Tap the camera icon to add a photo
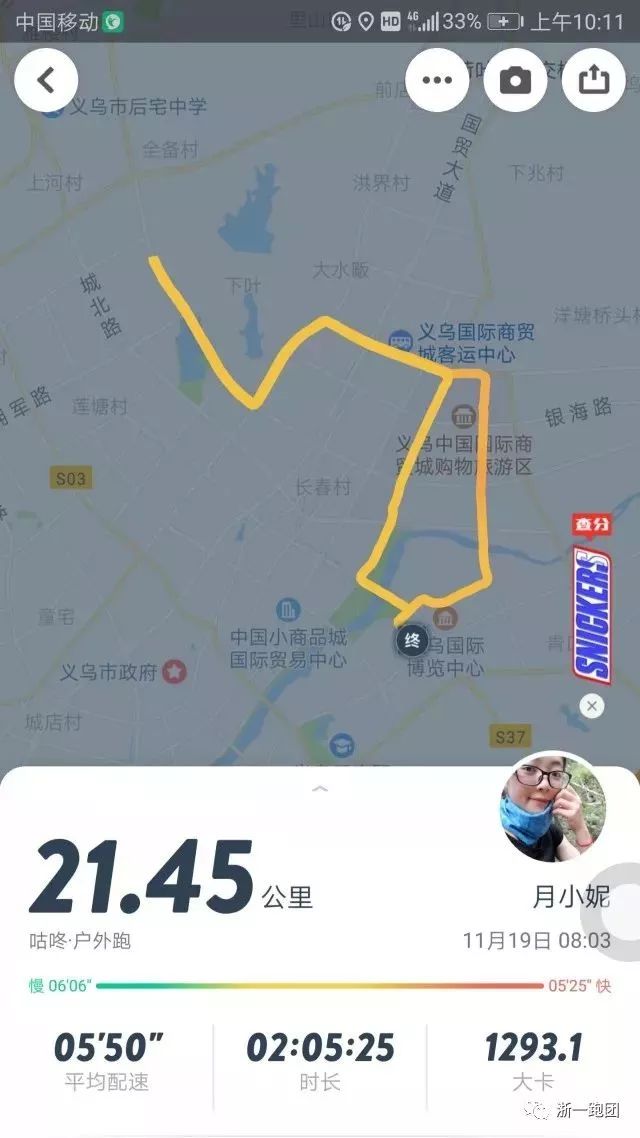 (x=515, y=80)
